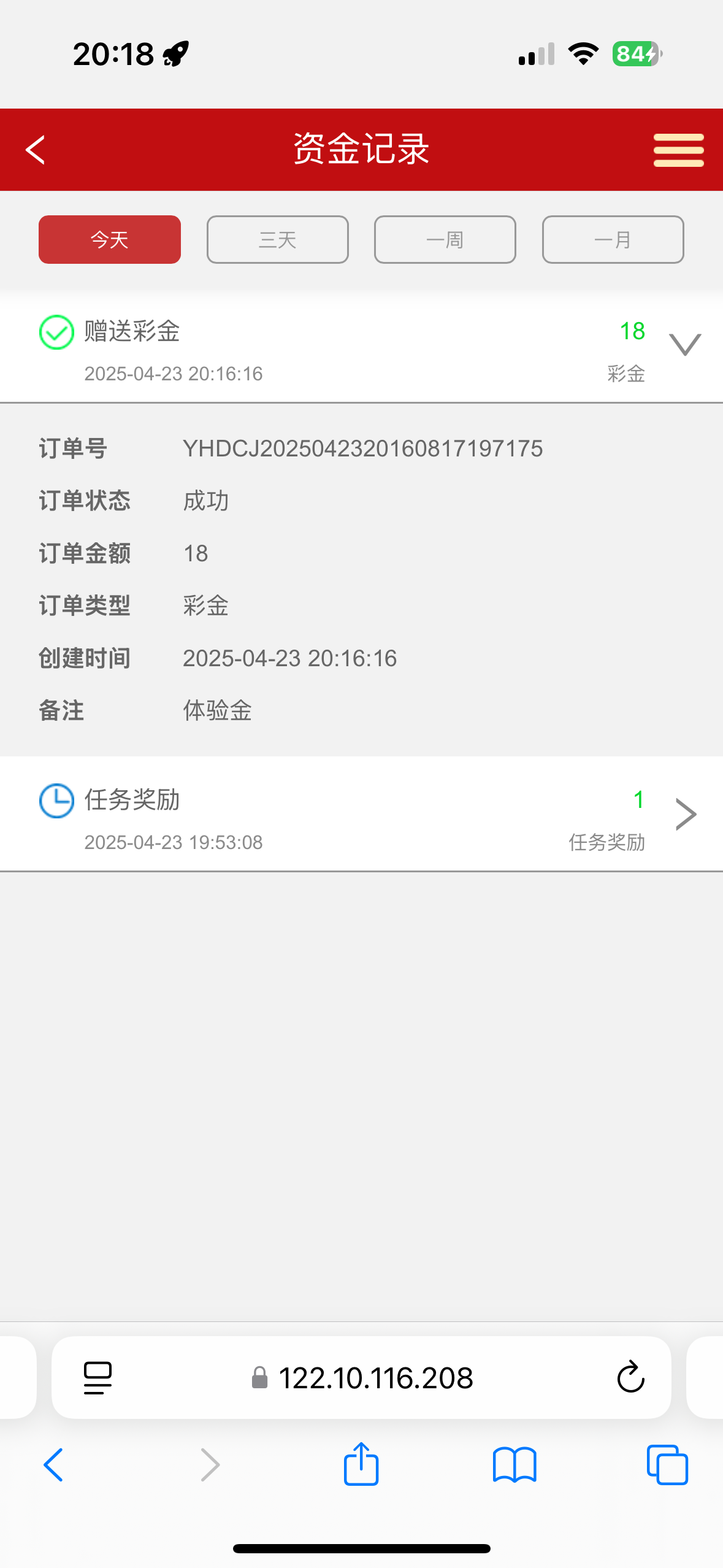This screenshot has width=723, height=1568.
Task: Share this page from the Safari toolbar
Action: pyautogui.click(x=361, y=1465)
